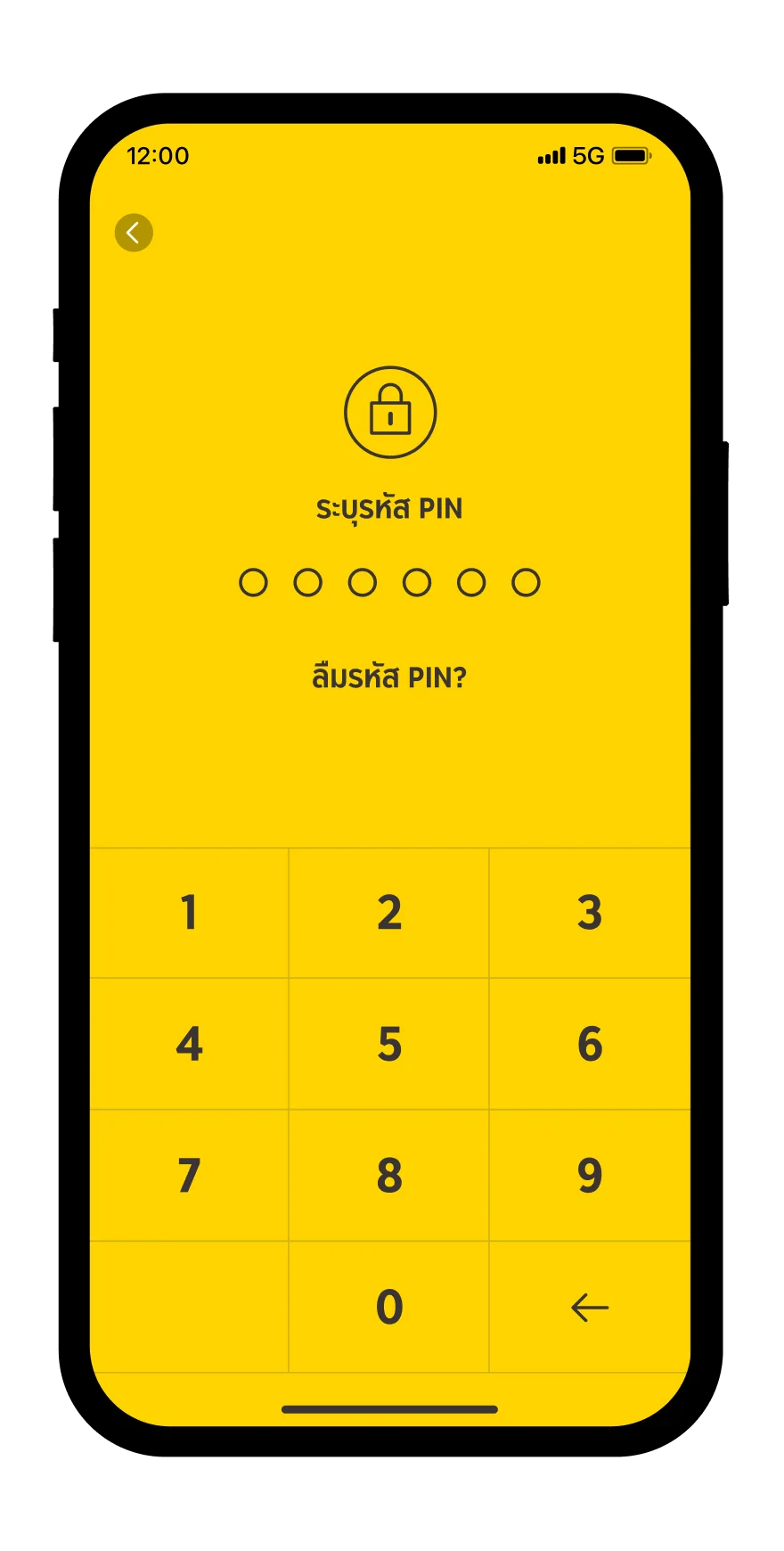Enter digit 1 on the keypad
Screen dimensions: 784x1551
(x=189, y=913)
